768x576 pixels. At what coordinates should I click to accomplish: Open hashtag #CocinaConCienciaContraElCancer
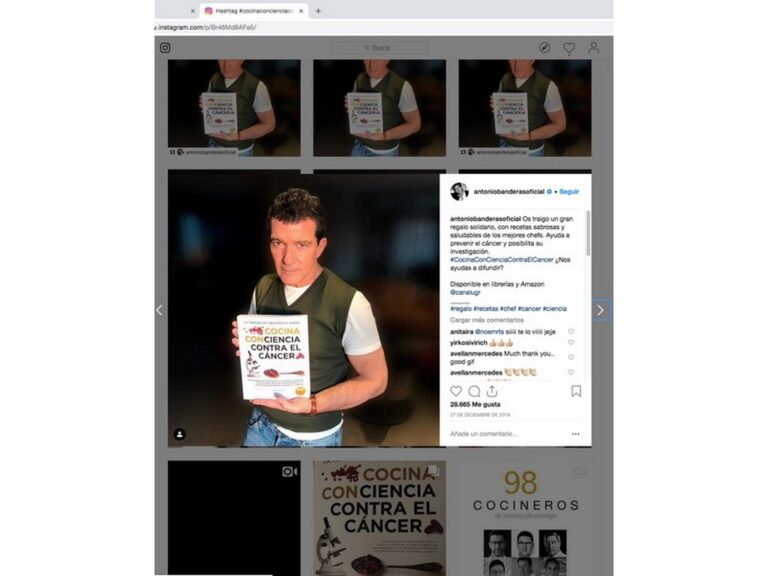pyautogui.click(x=502, y=259)
